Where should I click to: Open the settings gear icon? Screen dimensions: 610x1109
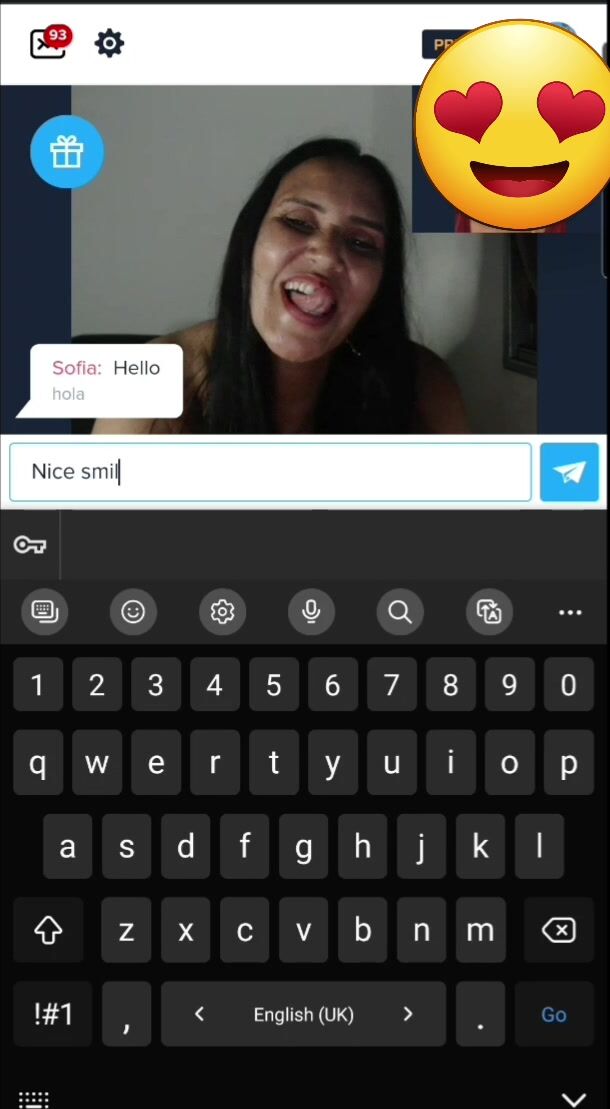click(x=109, y=43)
